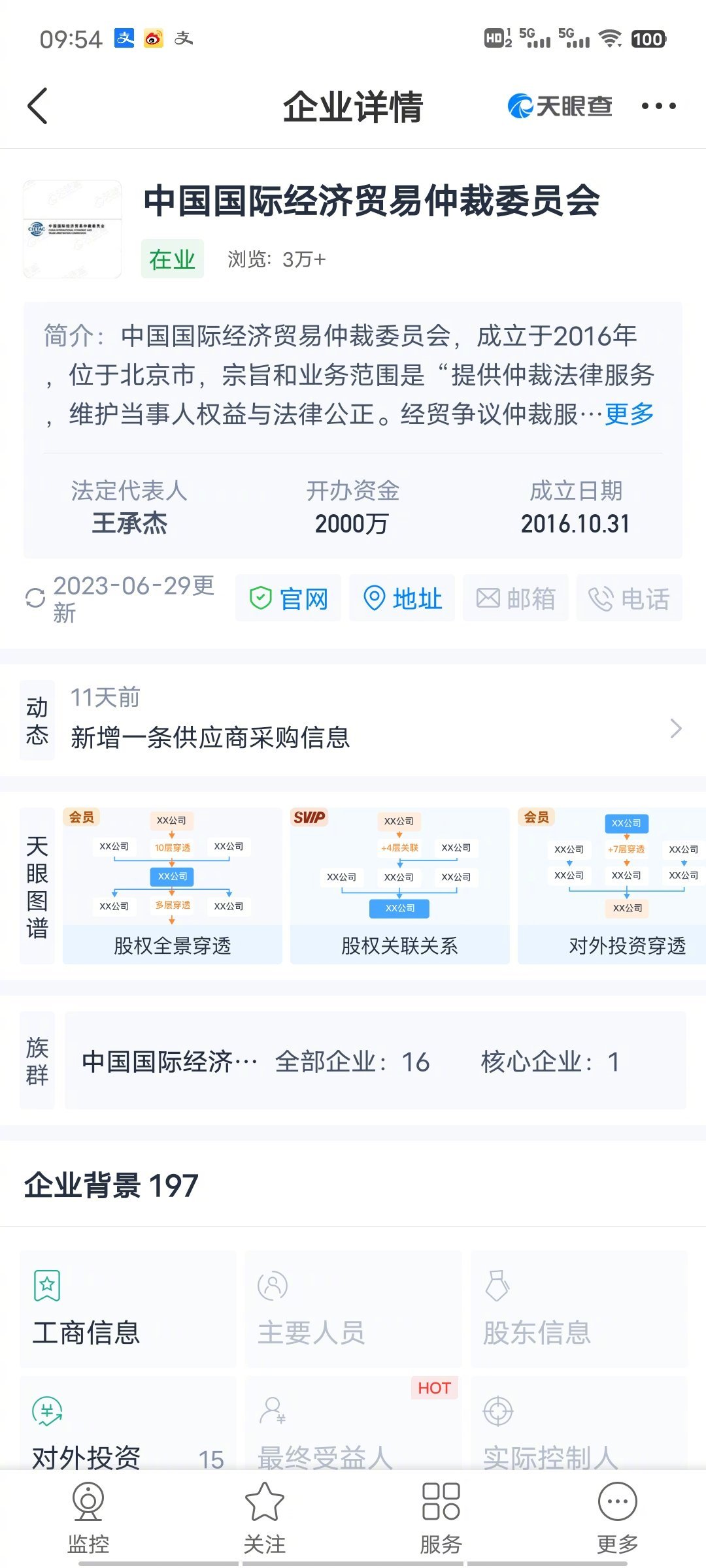Open the 动态 supplier purchase update row
This screenshot has width=706, height=1568.
coord(353,720)
